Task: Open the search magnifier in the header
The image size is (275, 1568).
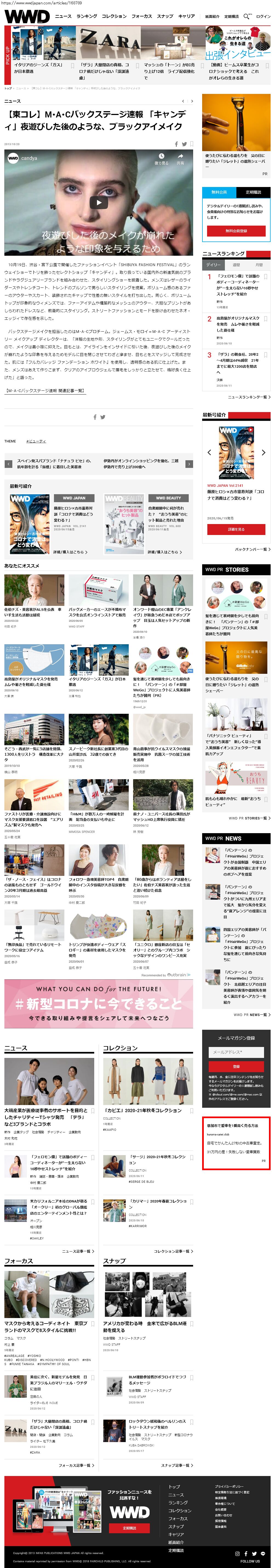Action: pyautogui.click(x=247, y=16)
